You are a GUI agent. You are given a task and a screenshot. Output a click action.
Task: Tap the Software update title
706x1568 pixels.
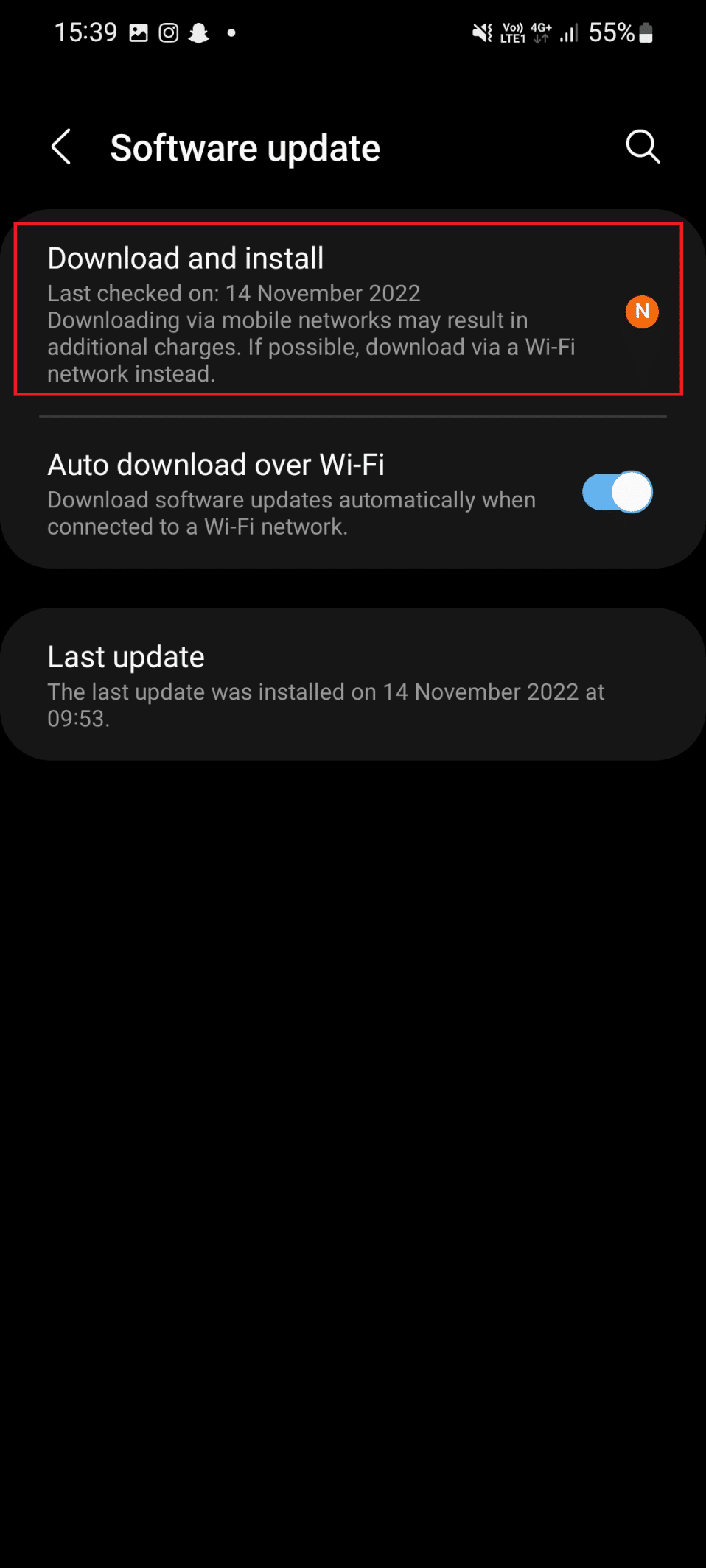pyautogui.click(x=245, y=147)
